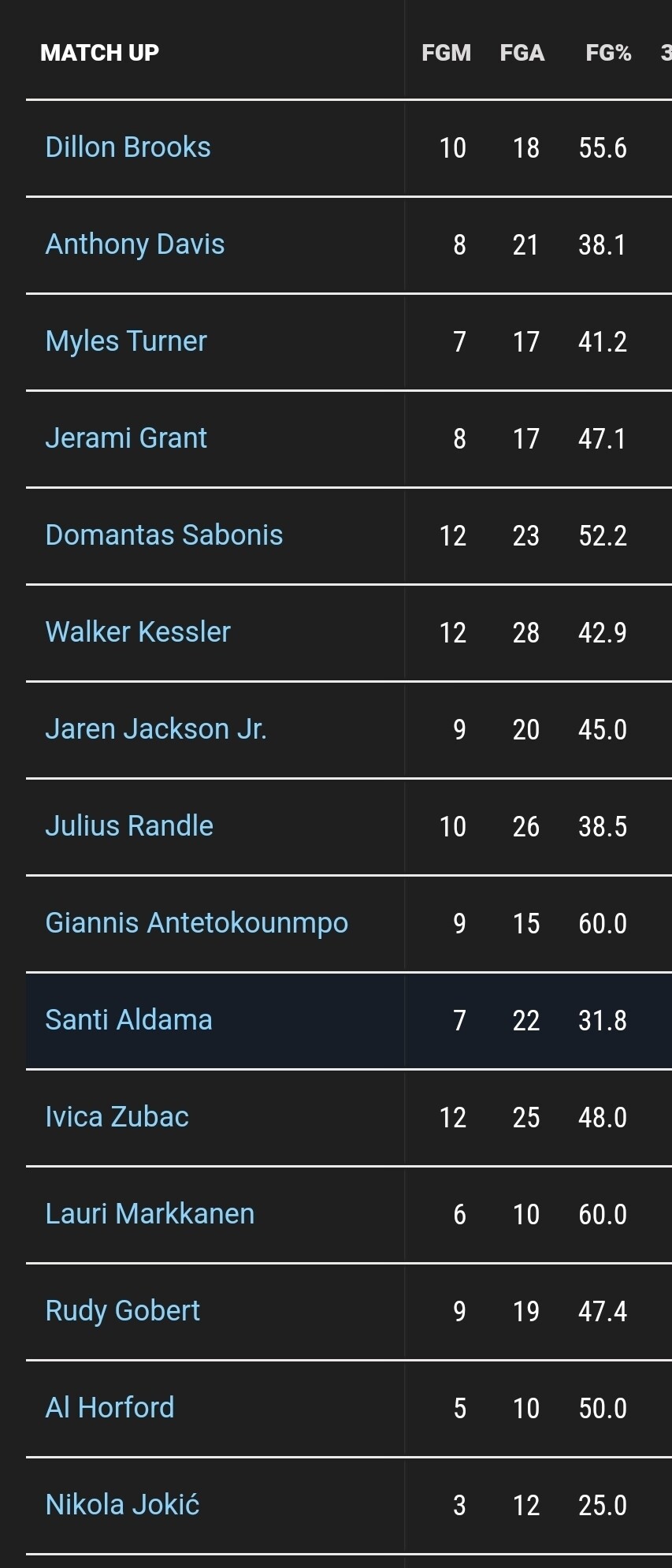
Task: Open Nikola Jokić player page
Action: (122, 1505)
